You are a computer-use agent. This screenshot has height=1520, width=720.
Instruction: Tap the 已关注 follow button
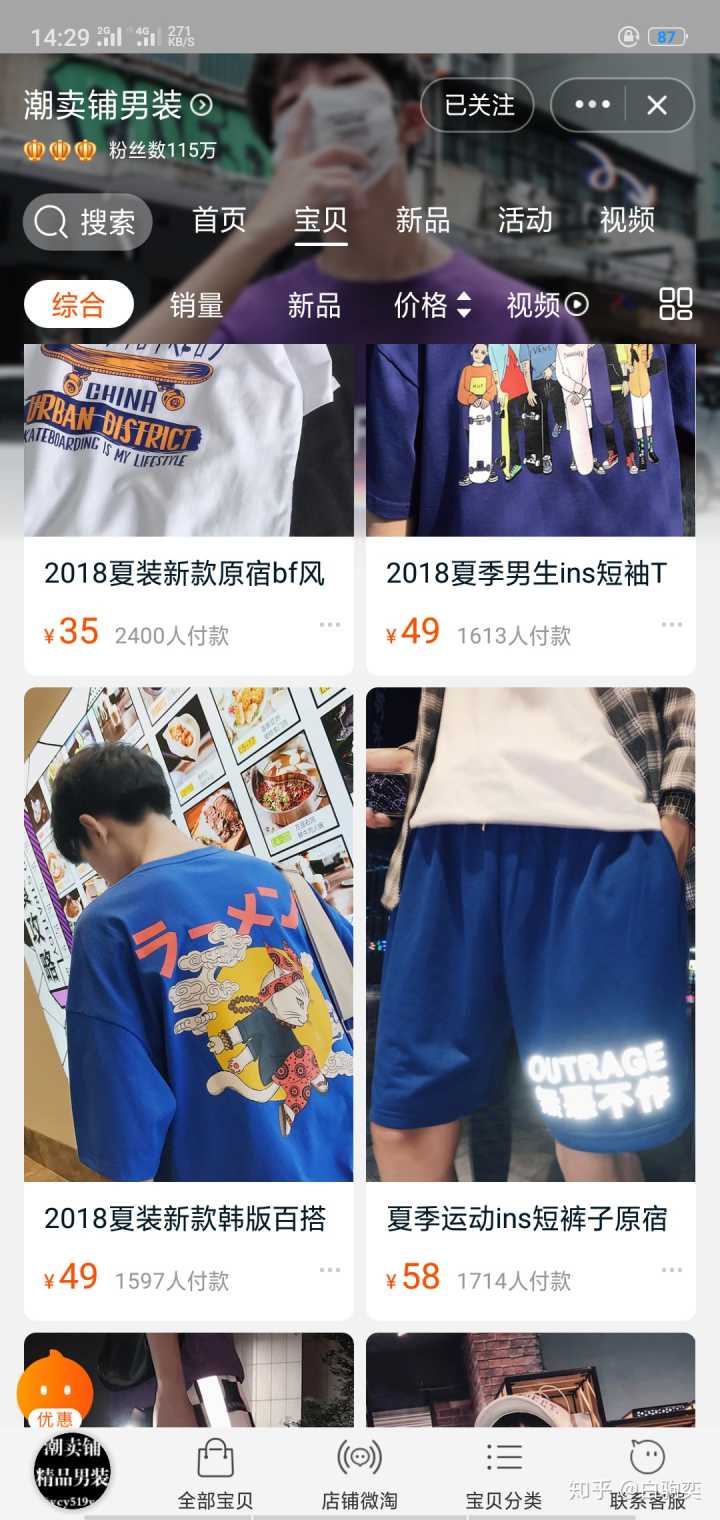click(478, 105)
